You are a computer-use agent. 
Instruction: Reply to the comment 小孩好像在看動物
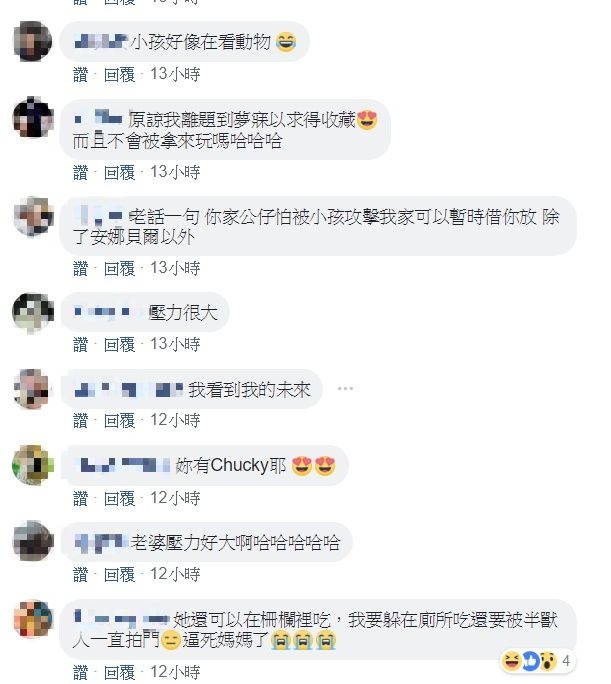[119, 74]
